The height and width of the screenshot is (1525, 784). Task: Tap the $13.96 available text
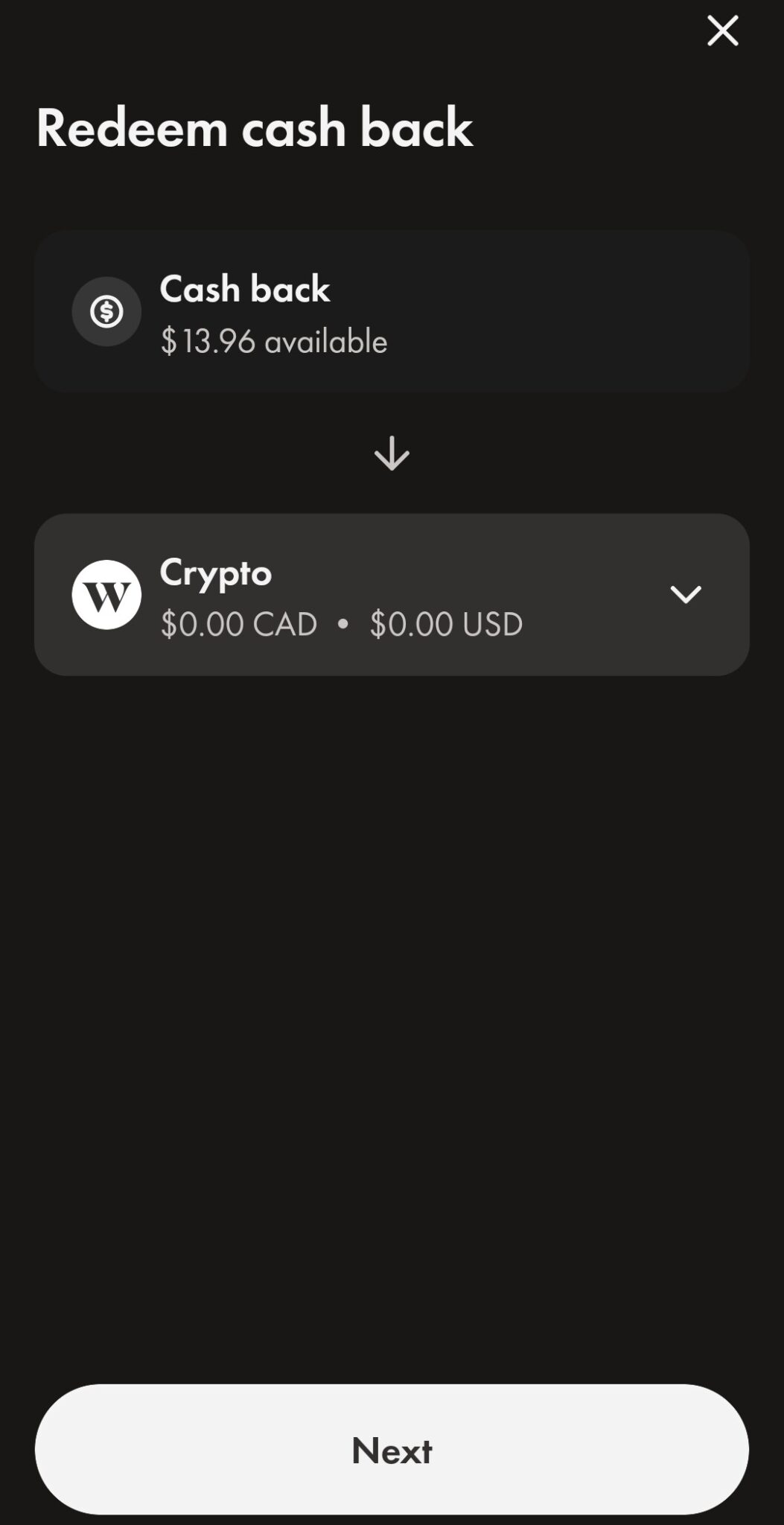274,341
